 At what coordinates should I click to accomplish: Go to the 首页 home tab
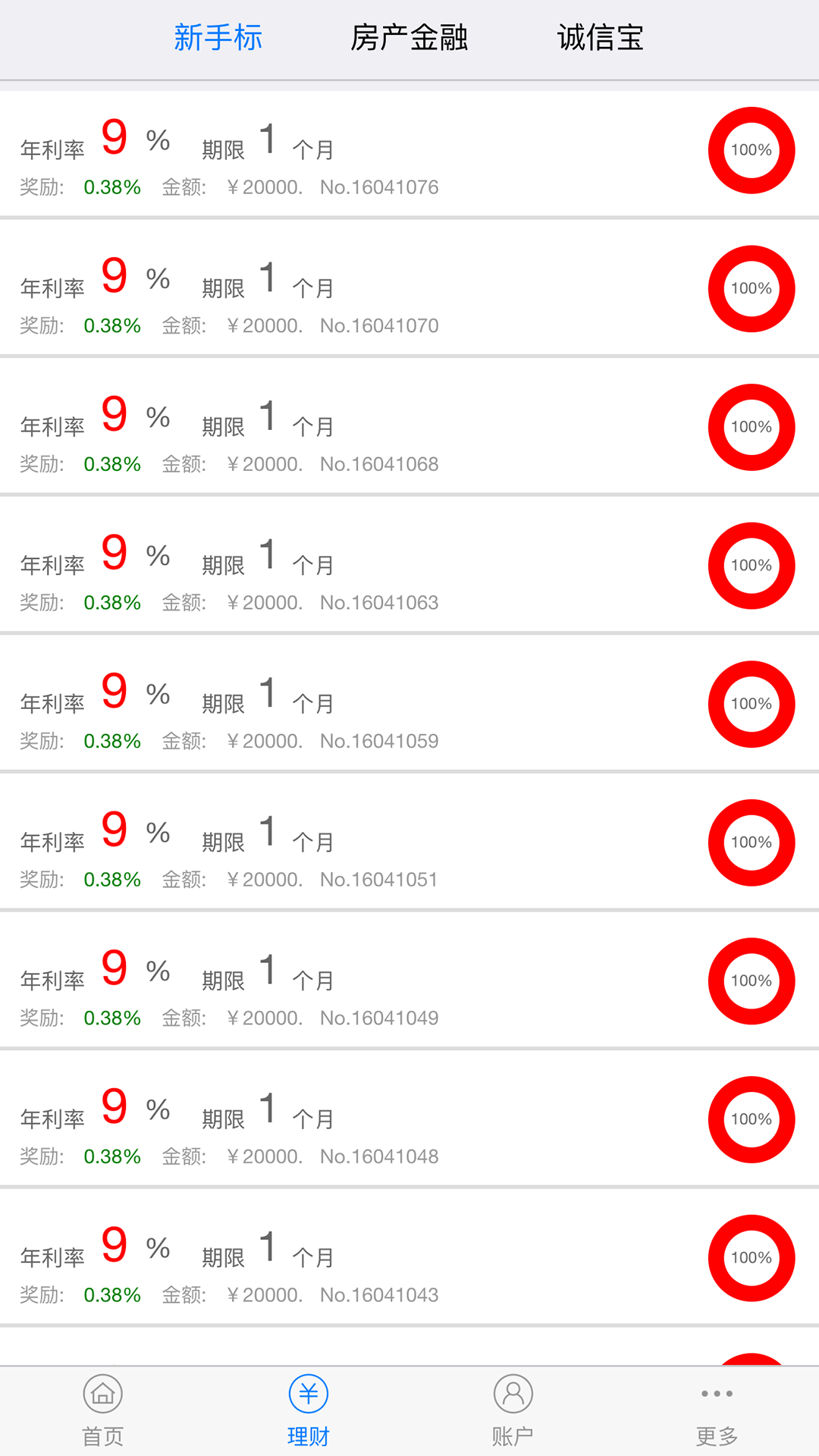click(x=102, y=1410)
